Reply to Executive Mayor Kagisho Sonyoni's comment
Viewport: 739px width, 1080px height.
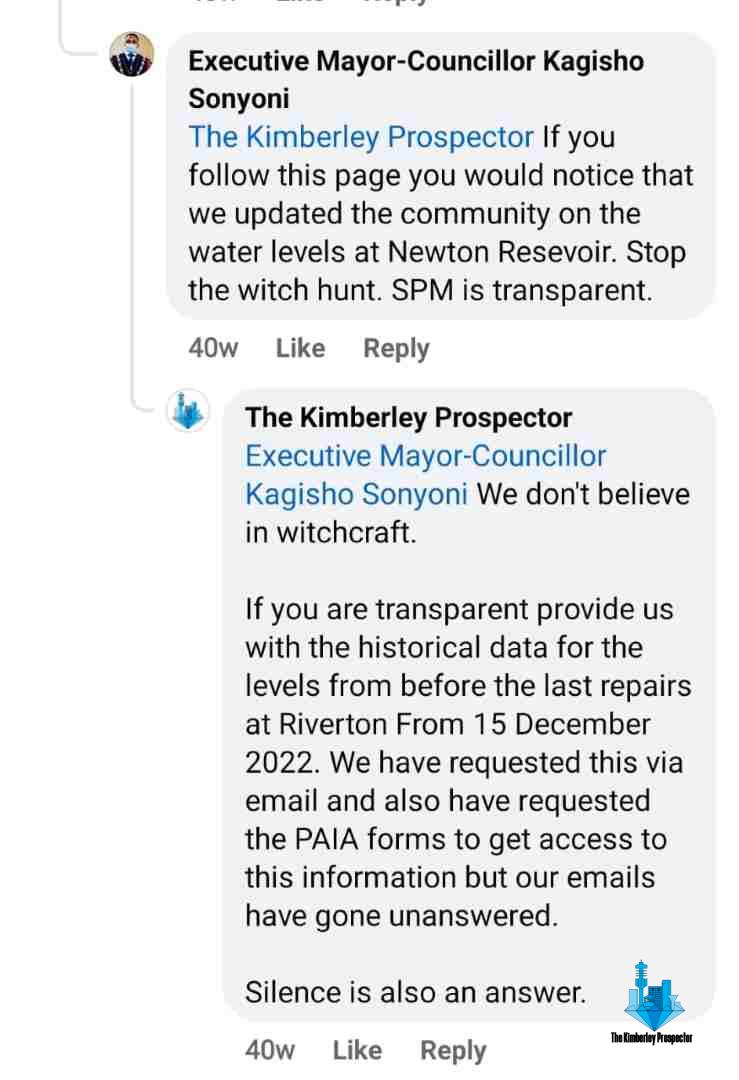coord(396,348)
